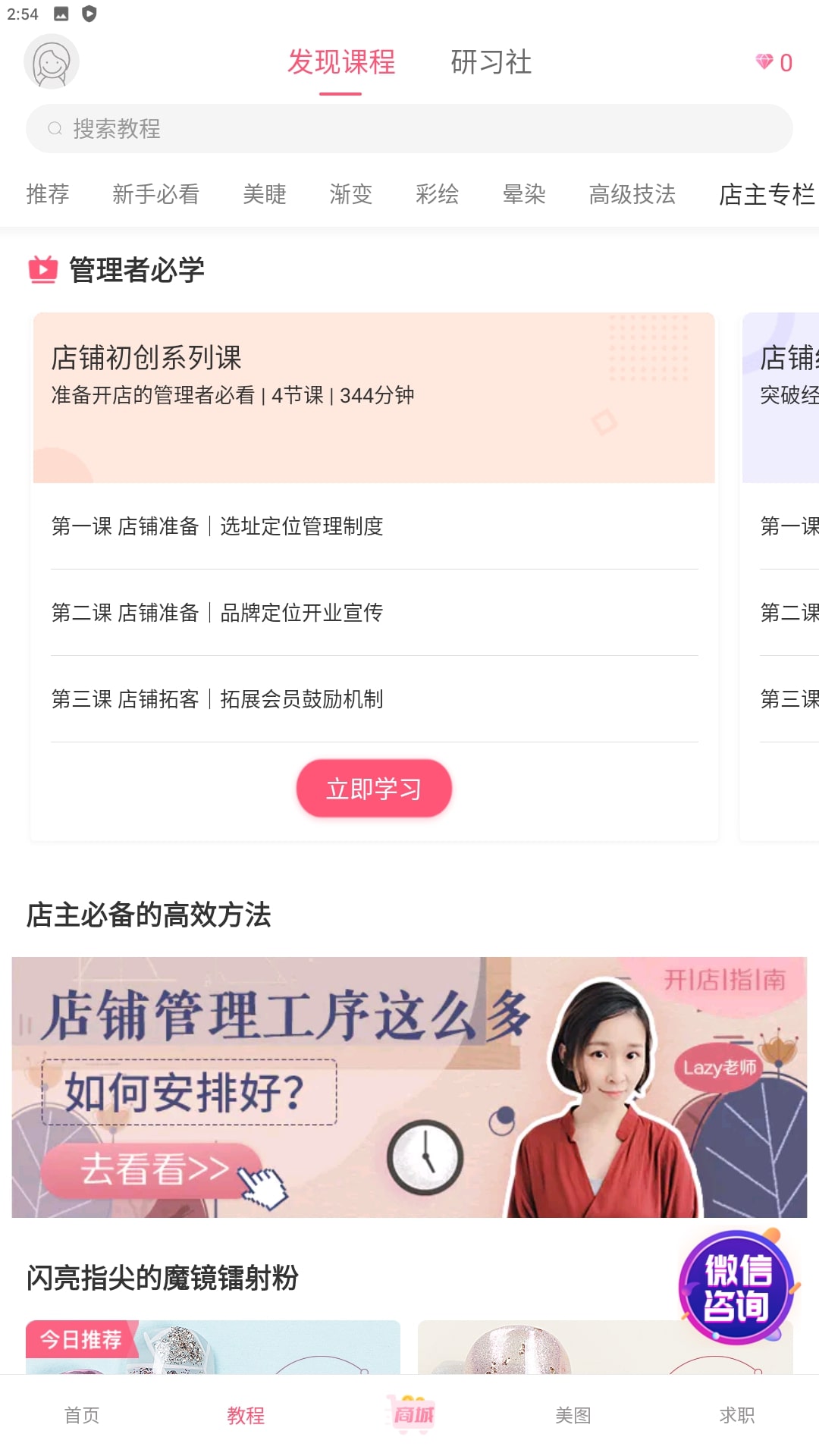Open the profile avatar
The height and width of the screenshot is (1456, 819).
coord(52,62)
